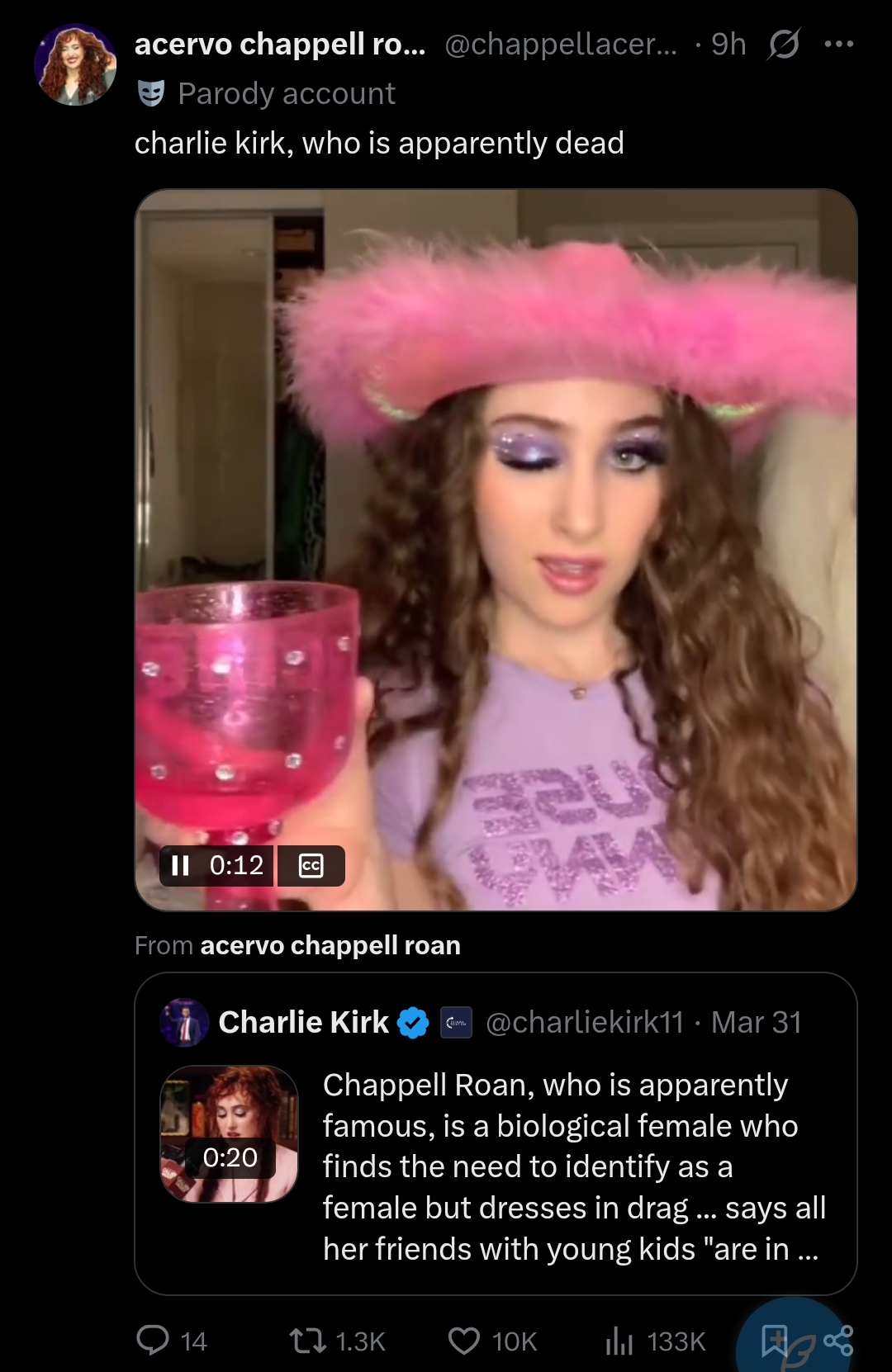
Task: Pause the playing video
Action: pyautogui.click(x=180, y=865)
